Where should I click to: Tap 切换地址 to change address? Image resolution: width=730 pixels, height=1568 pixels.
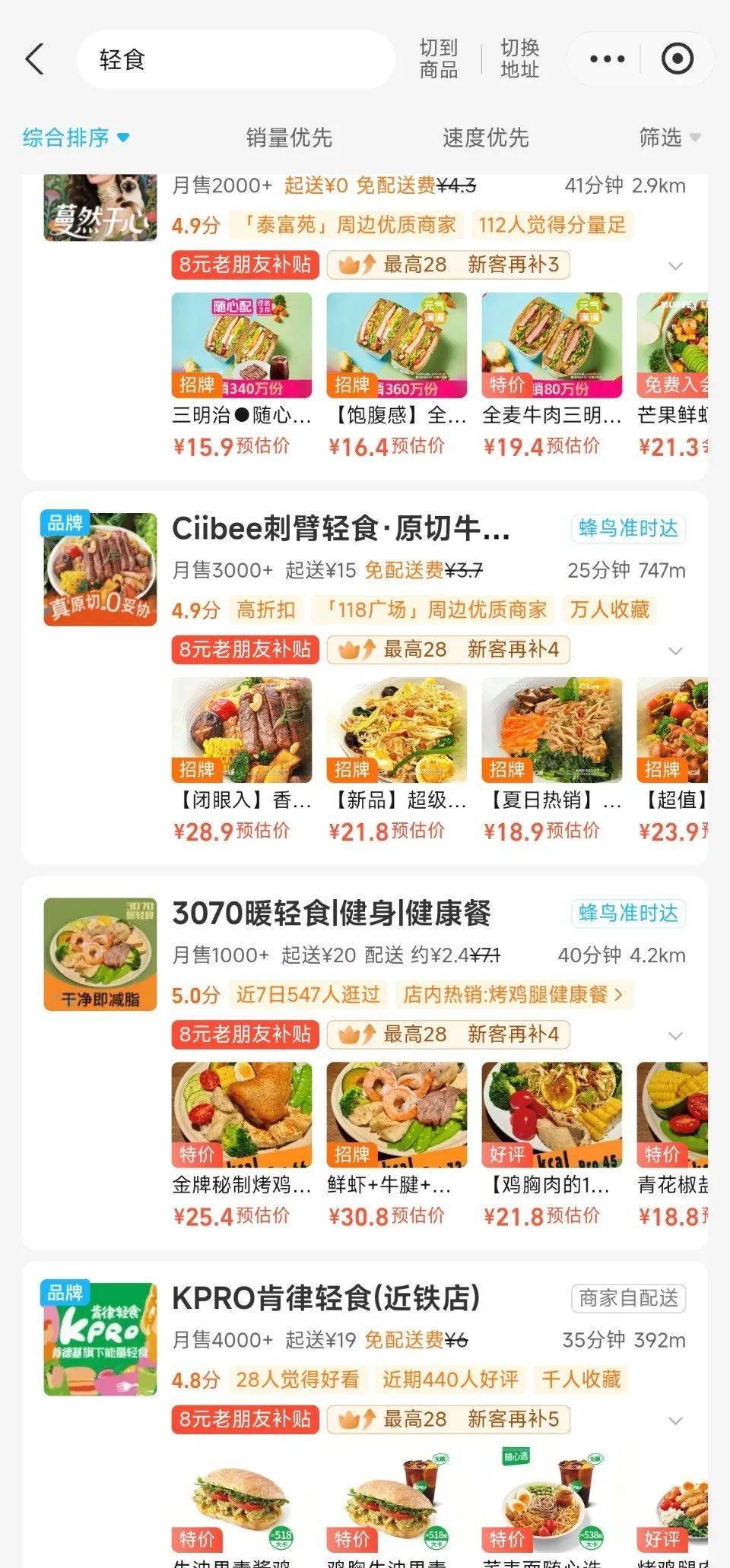click(x=520, y=59)
